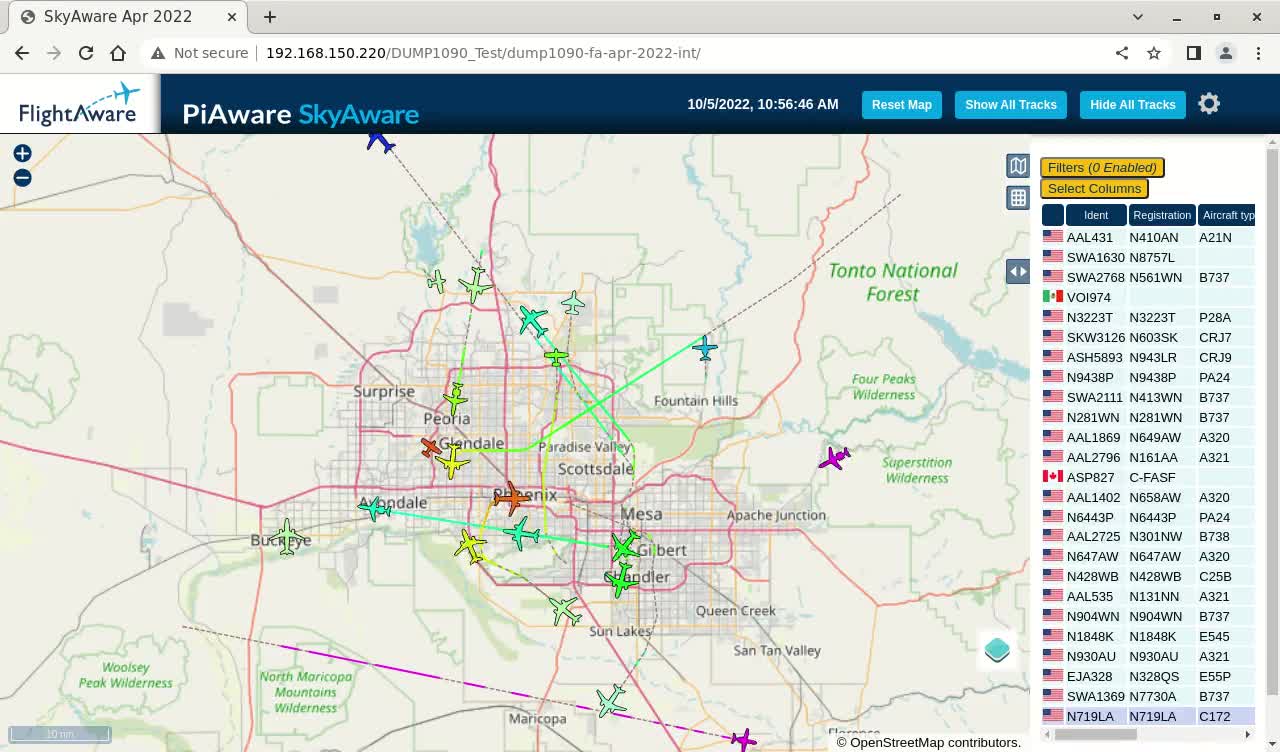Hide all aircraft tracks
This screenshot has height=752, width=1280.
(x=1132, y=105)
